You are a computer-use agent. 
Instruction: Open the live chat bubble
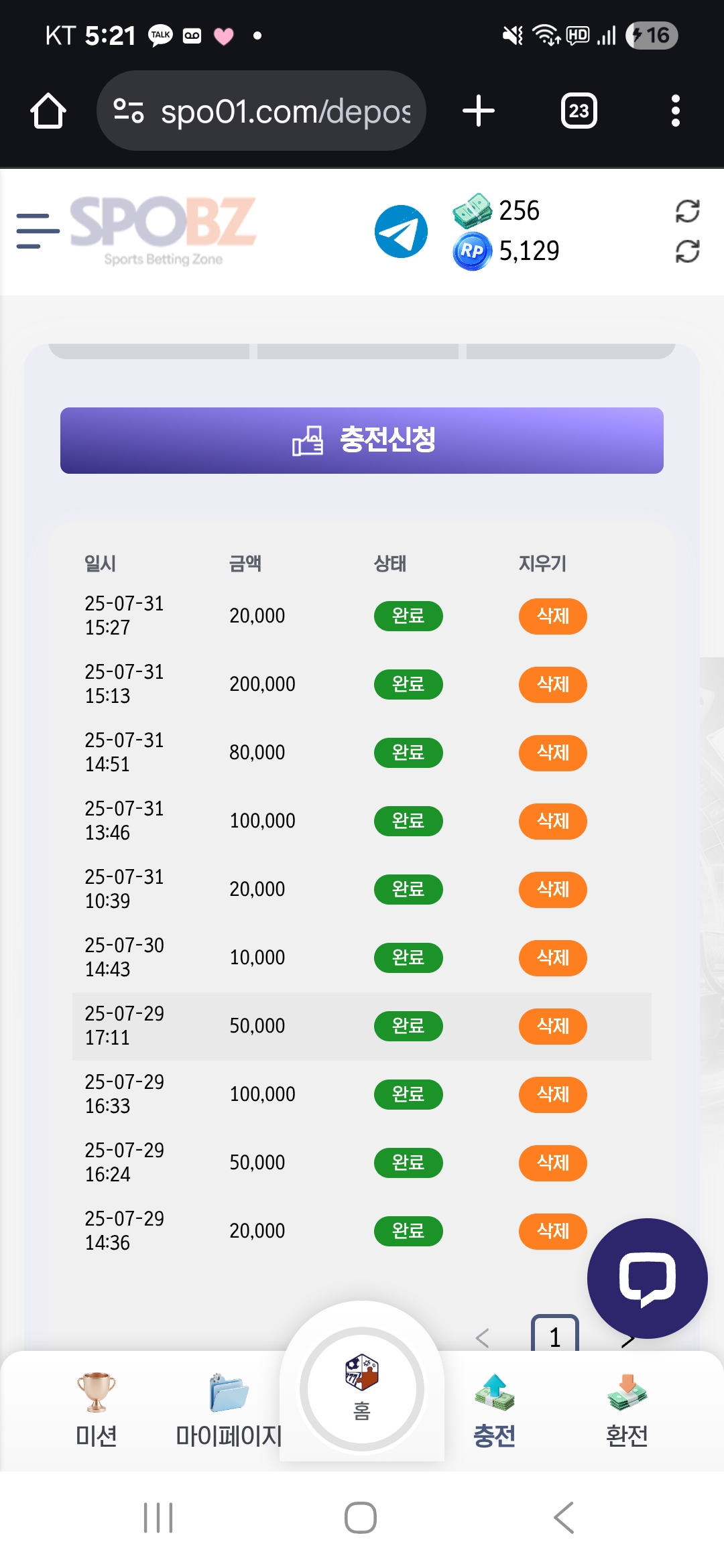pyautogui.click(x=647, y=1278)
